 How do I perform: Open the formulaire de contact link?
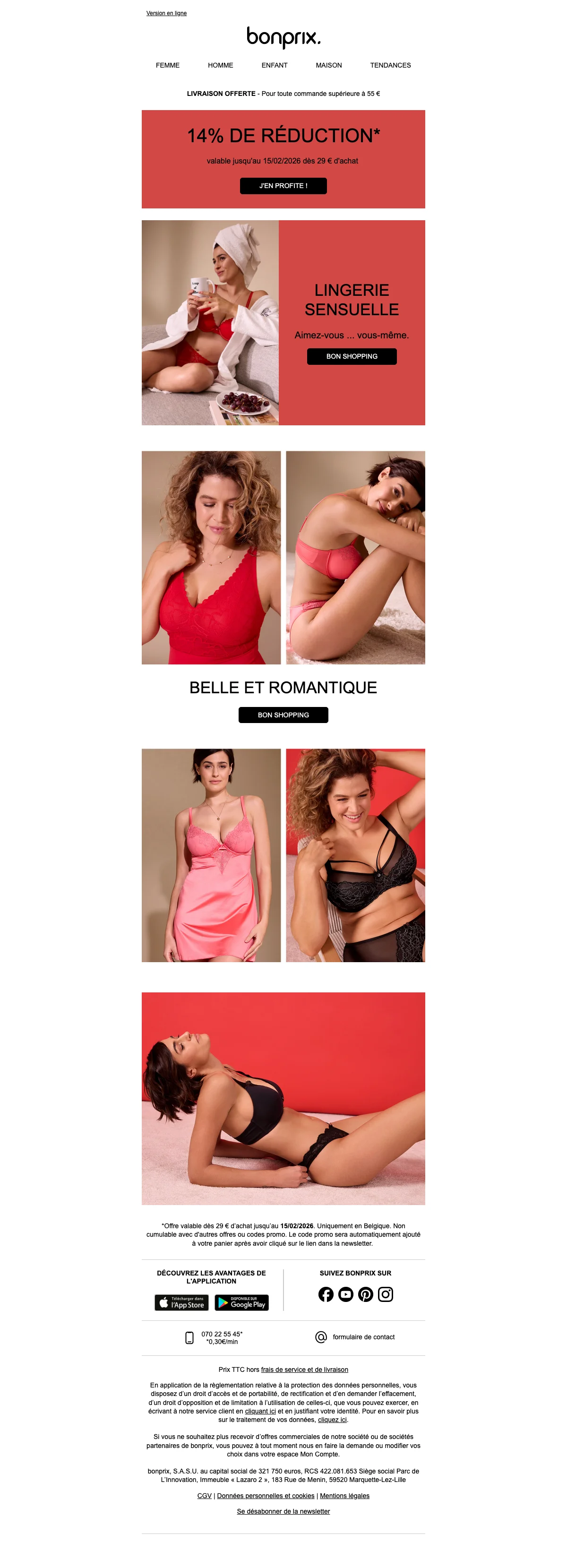(x=363, y=1337)
